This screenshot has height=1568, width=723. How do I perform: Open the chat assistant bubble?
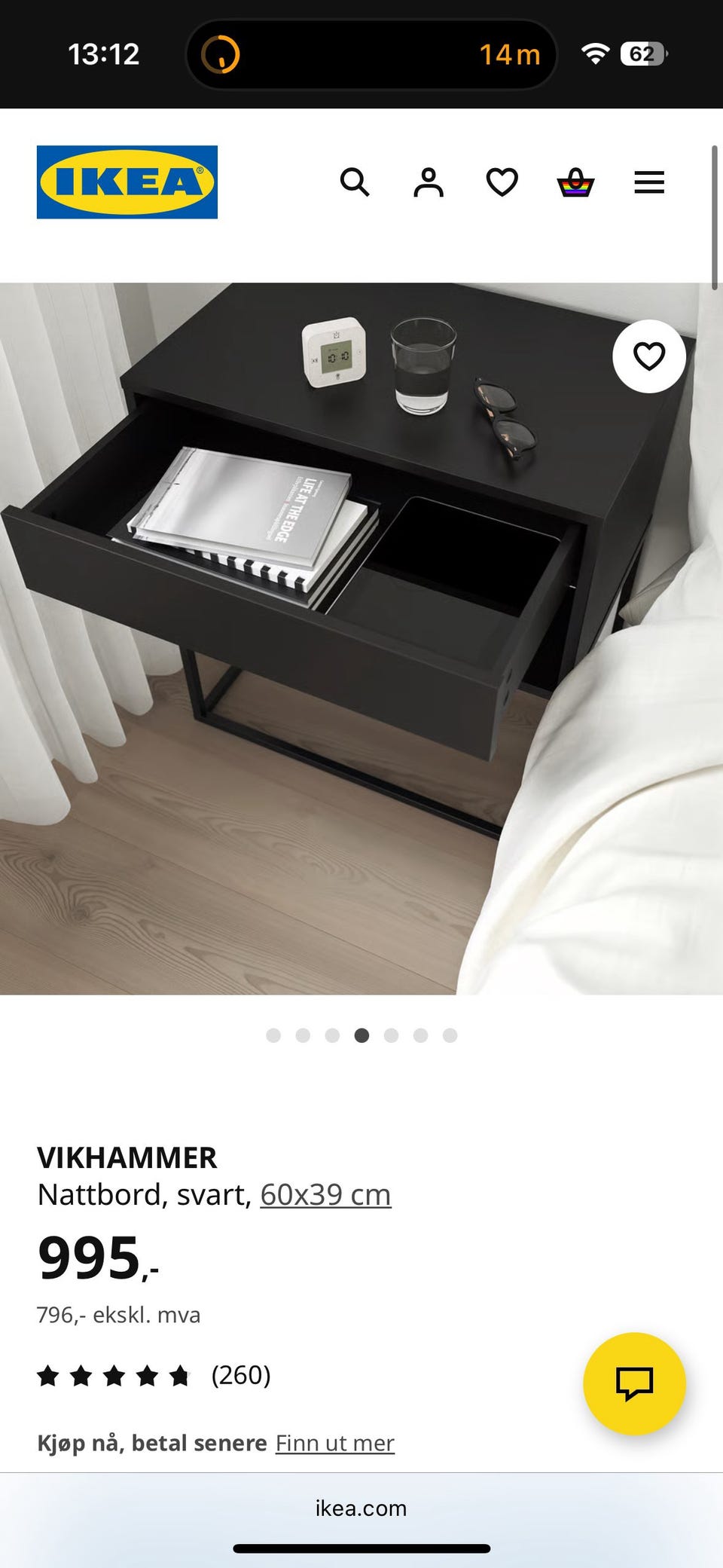636,1382
